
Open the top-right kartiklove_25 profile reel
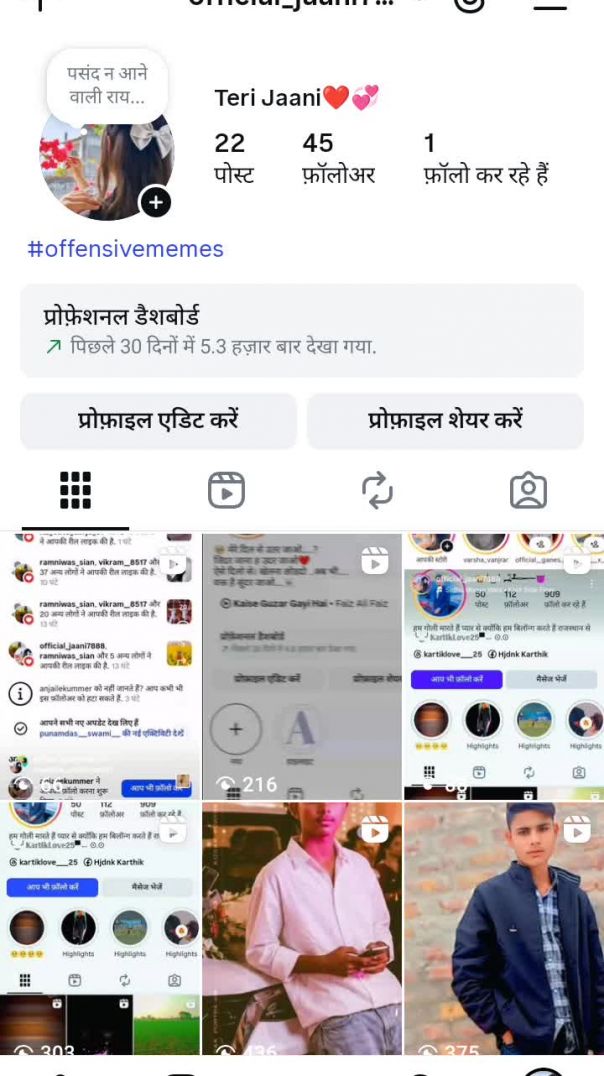(x=503, y=665)
